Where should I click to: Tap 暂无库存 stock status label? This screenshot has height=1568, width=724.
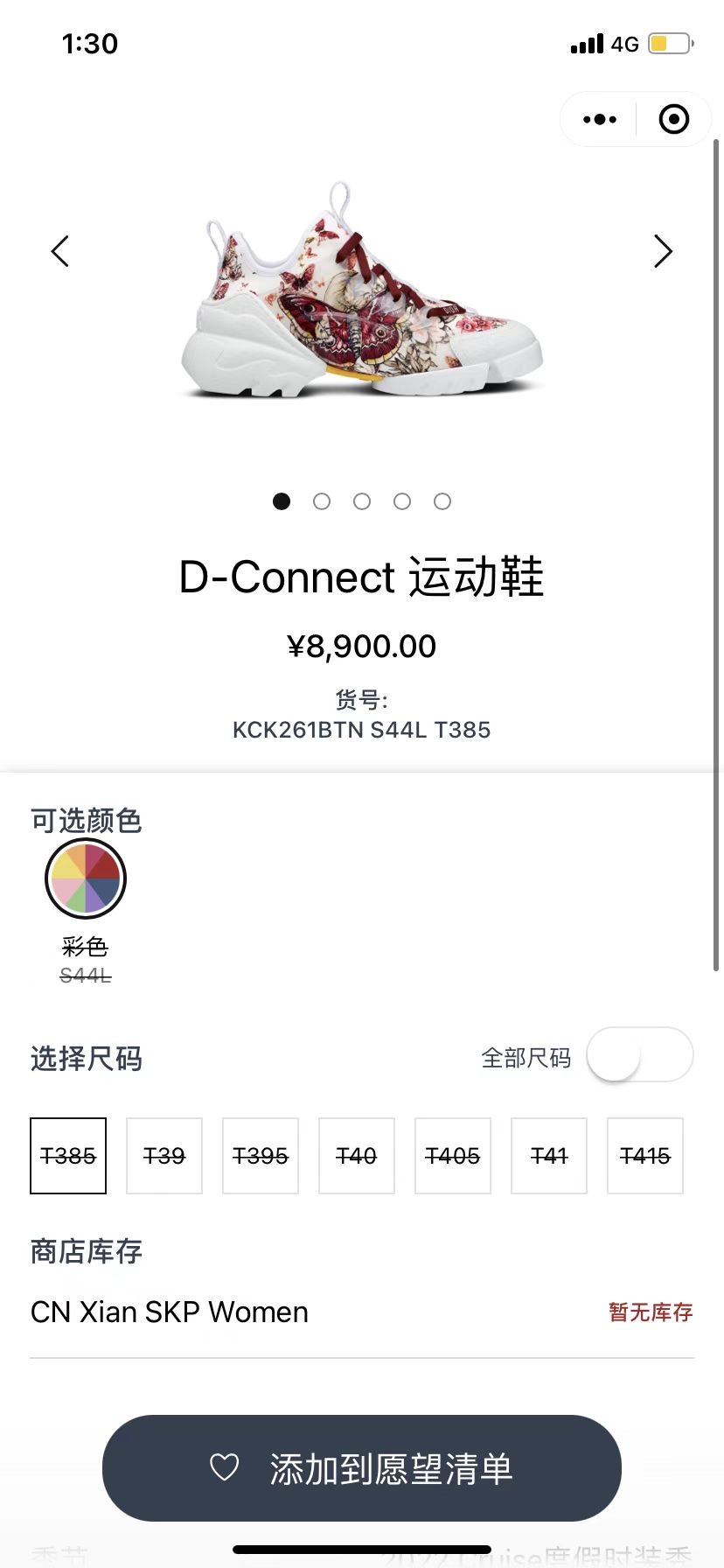pyautogui.click(x=648, y=1311)
